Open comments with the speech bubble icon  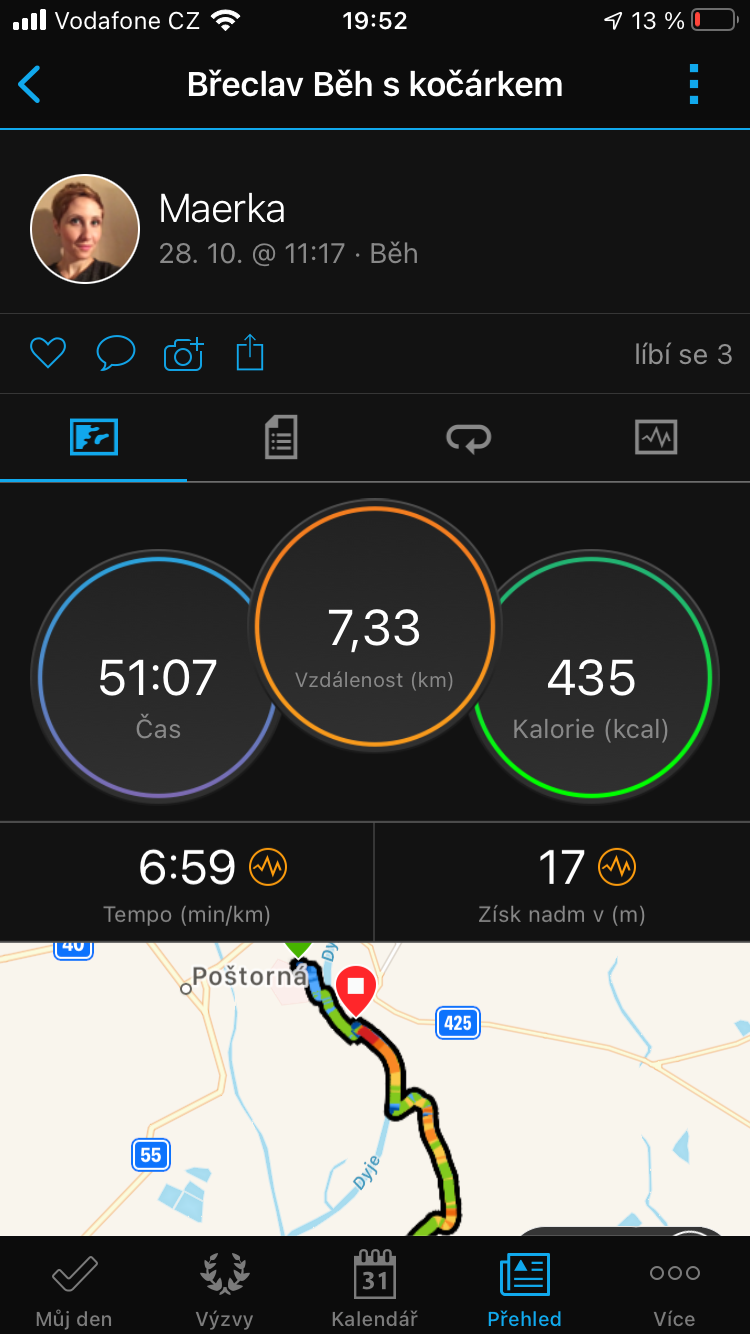pos(116,353)
